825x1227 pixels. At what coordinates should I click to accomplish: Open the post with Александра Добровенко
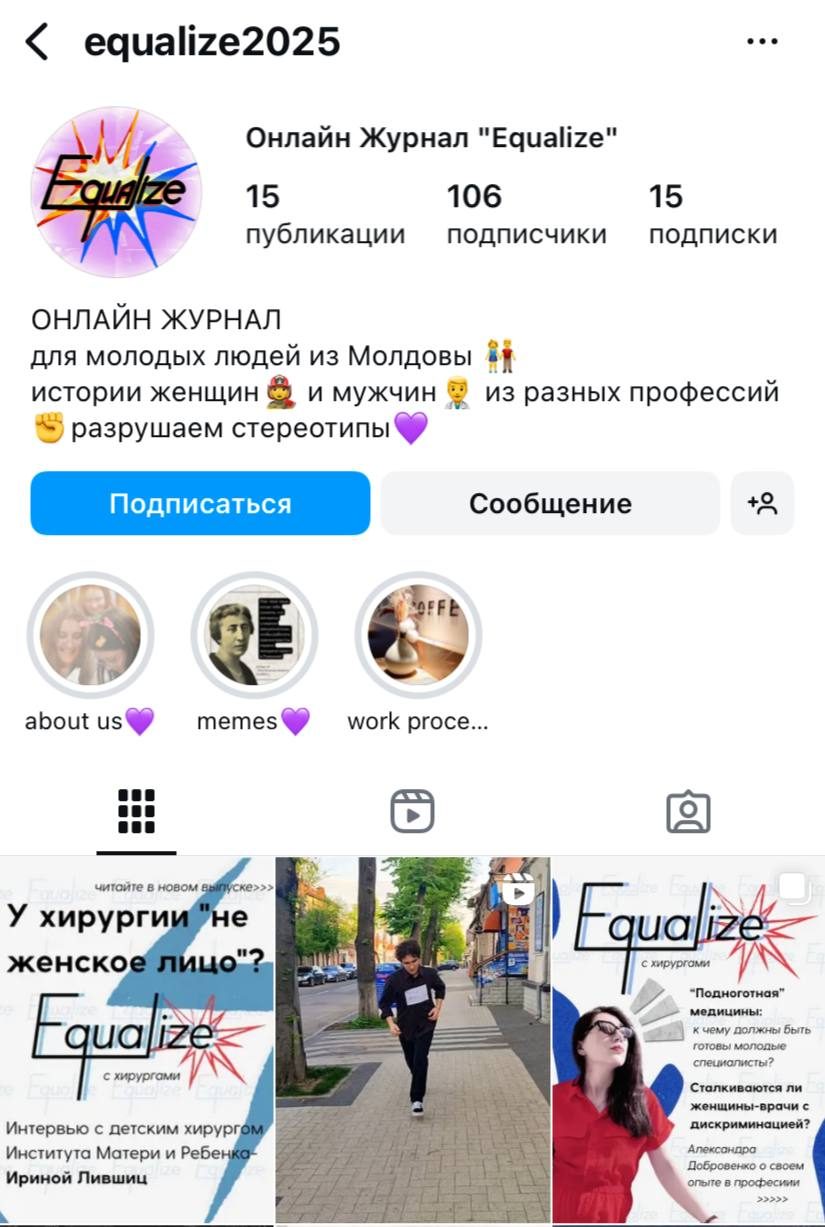point(689,1040)
